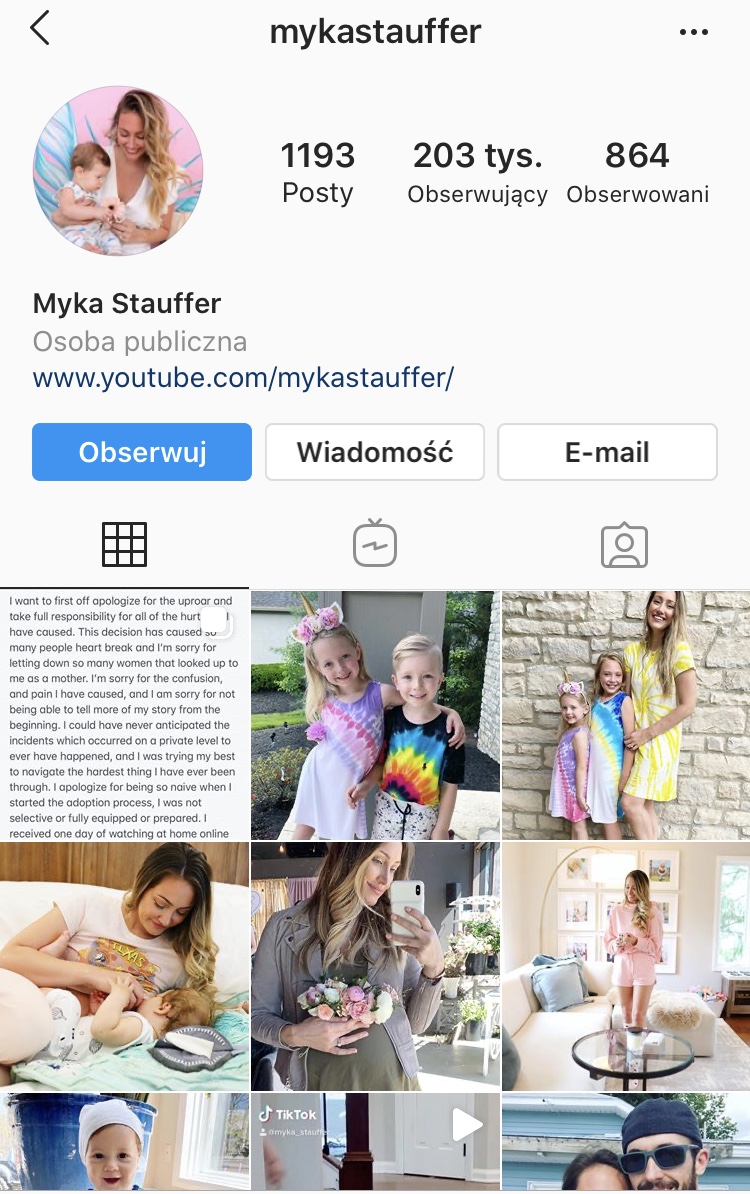
Task: Switch to the tagged photos tab
Action: click(x=624, y=545)
